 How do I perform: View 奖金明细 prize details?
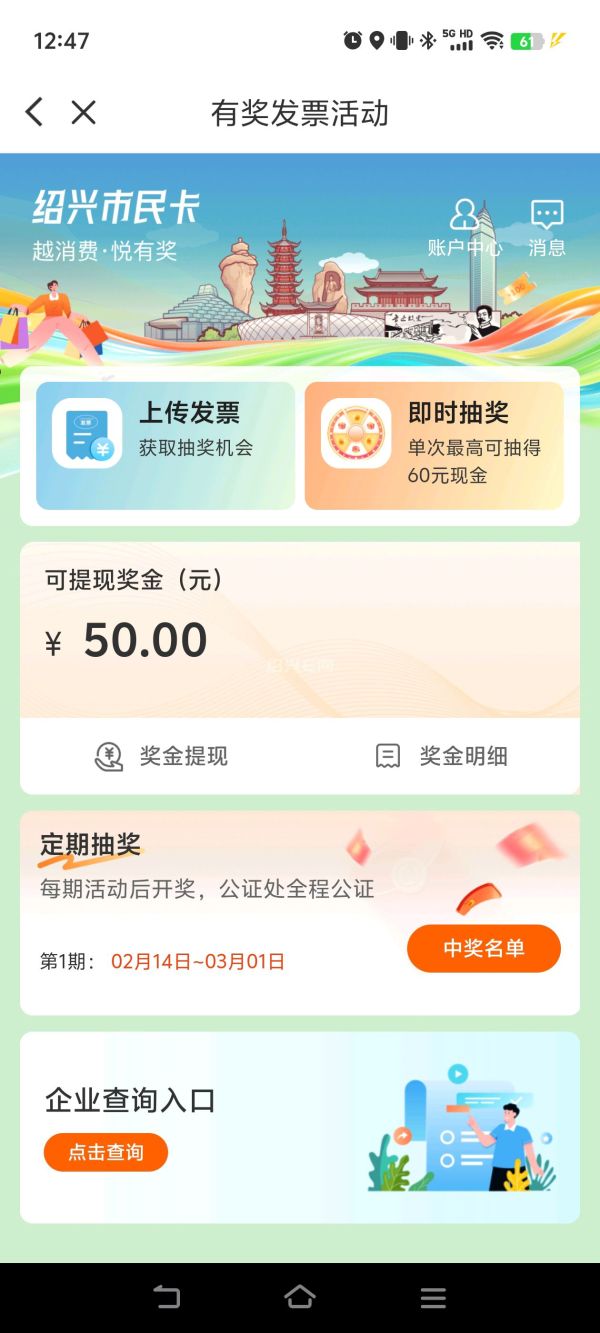[442, 756]
